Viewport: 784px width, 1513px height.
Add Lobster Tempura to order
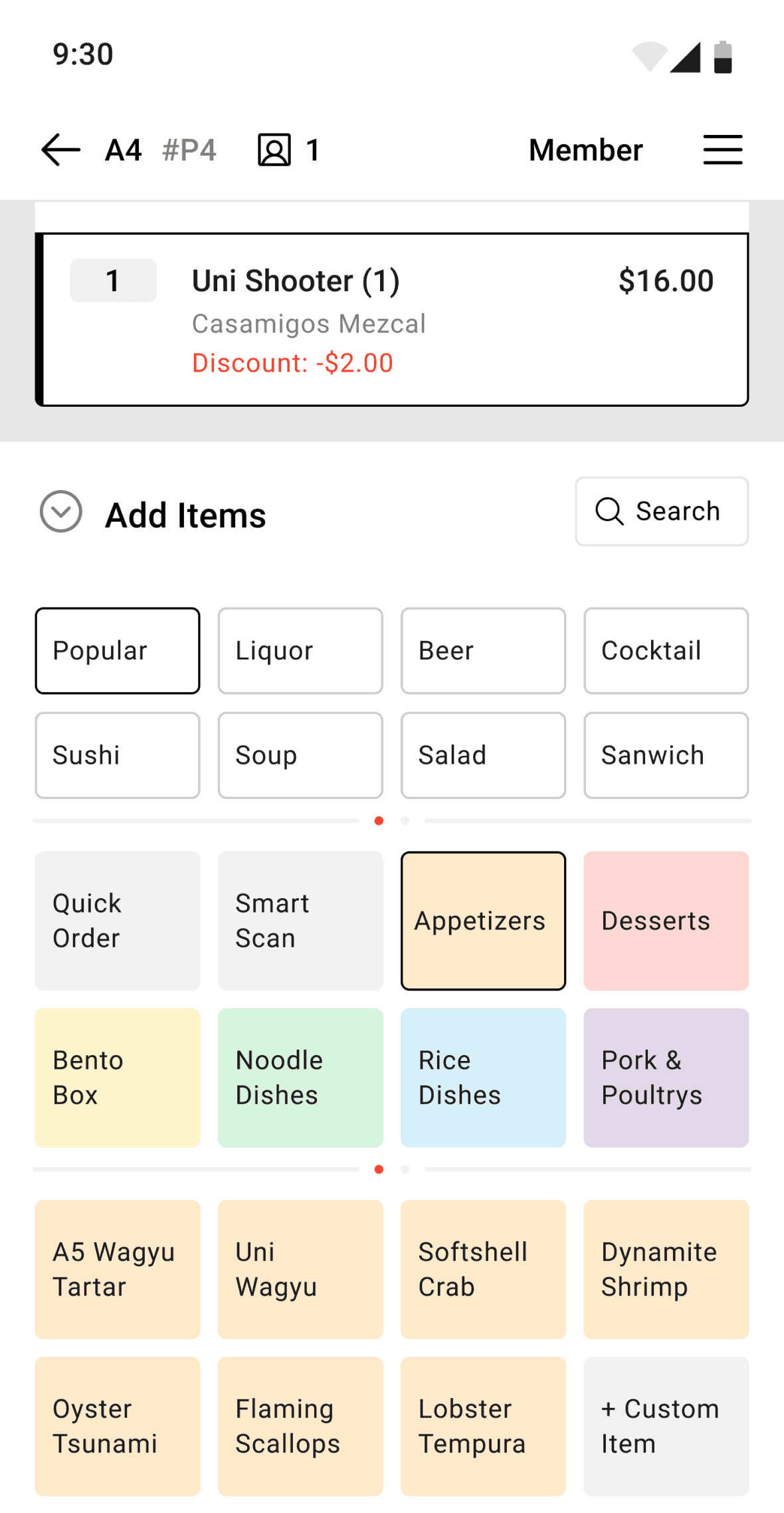483,1426
